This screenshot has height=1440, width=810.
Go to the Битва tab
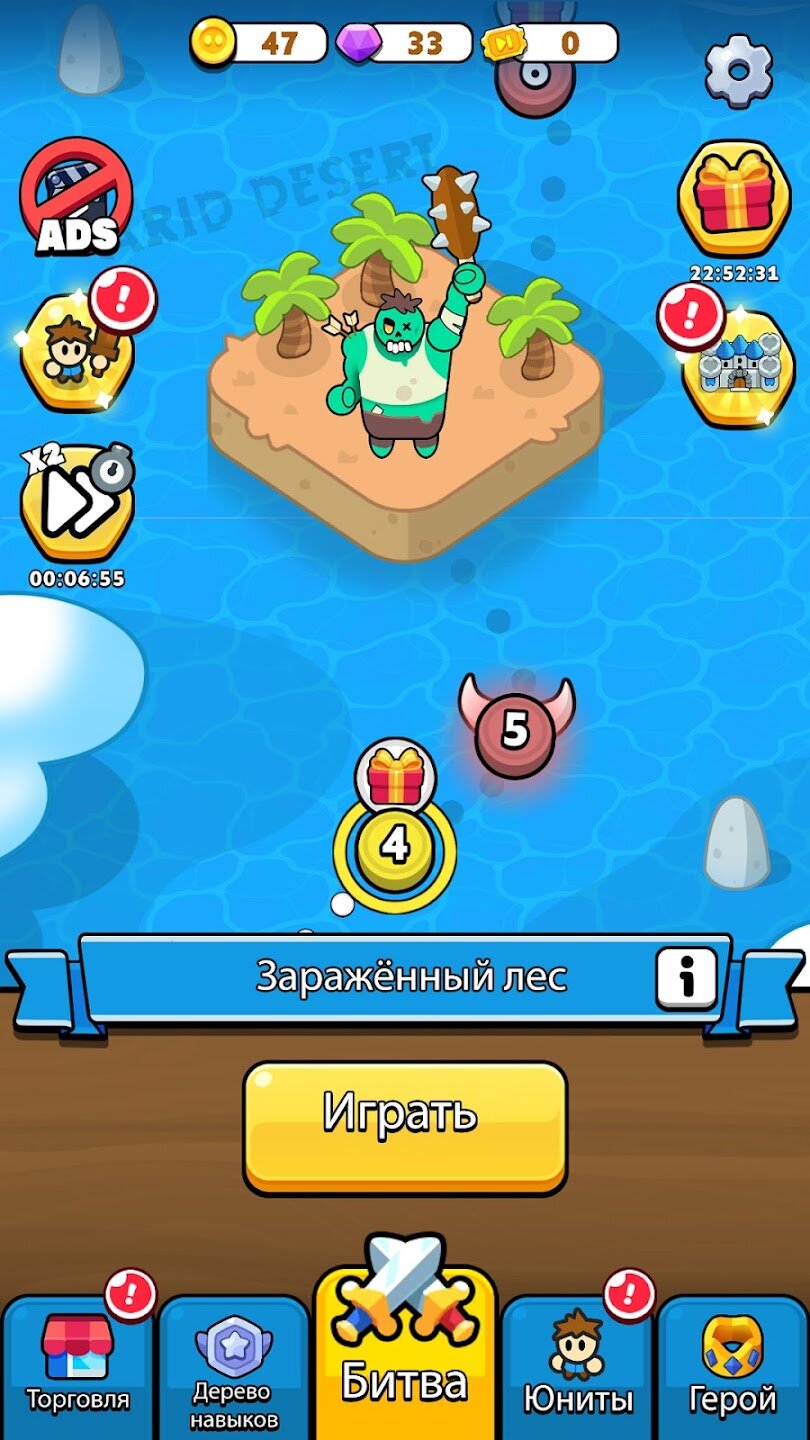pyautogui.click(x=405, y=1350)
